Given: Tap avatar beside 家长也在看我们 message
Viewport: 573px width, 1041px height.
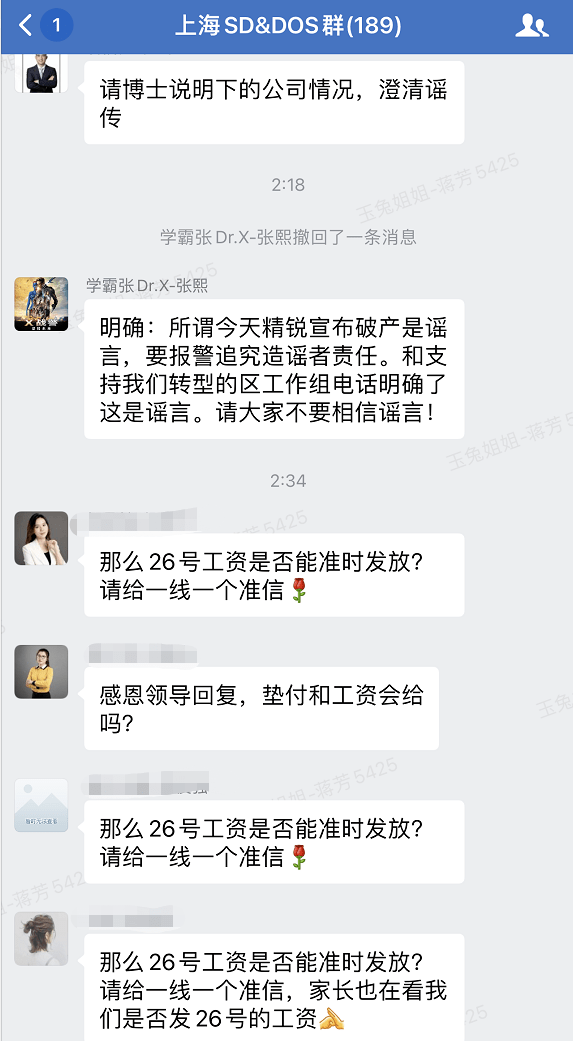Looking at the screenshot, I should click(41, 939).
